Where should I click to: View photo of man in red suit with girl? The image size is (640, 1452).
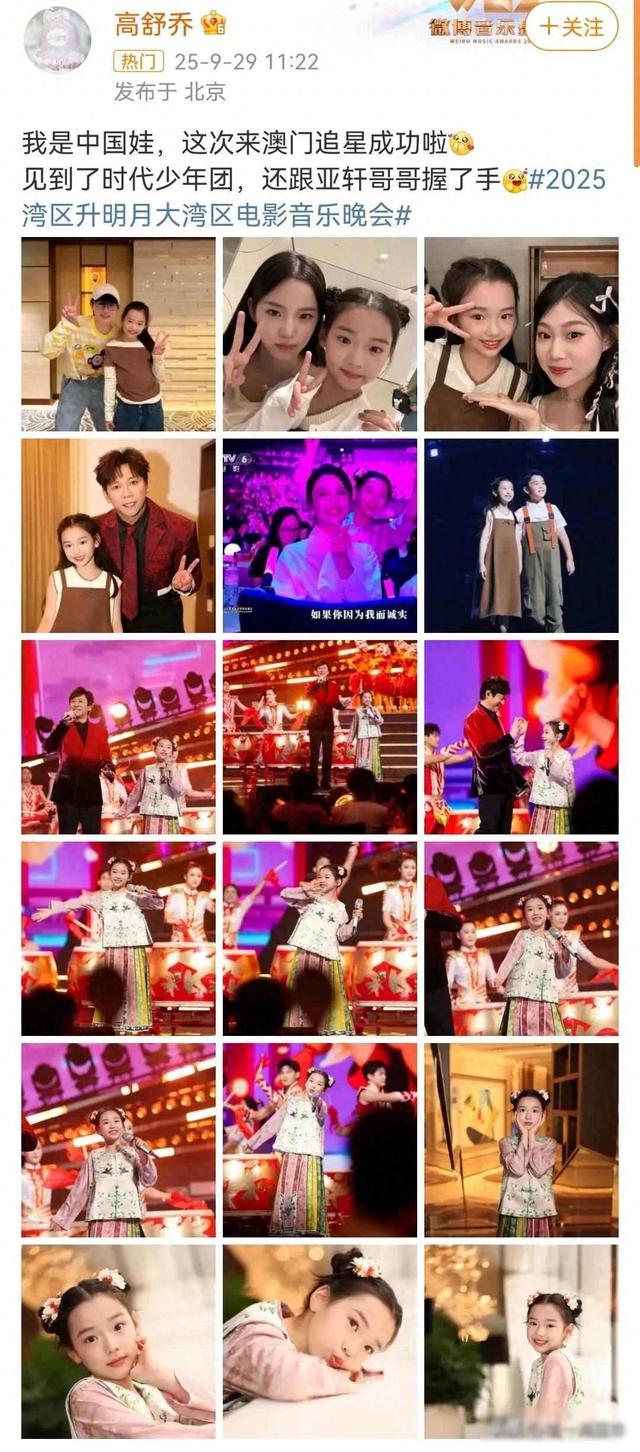(x=118, y=535)
